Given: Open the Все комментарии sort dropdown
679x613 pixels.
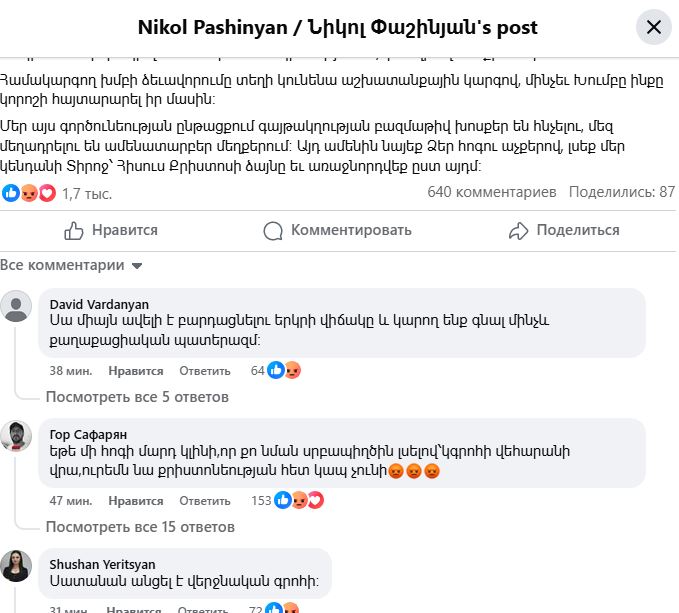Looking at the screenshot, I should pos(72,265).
